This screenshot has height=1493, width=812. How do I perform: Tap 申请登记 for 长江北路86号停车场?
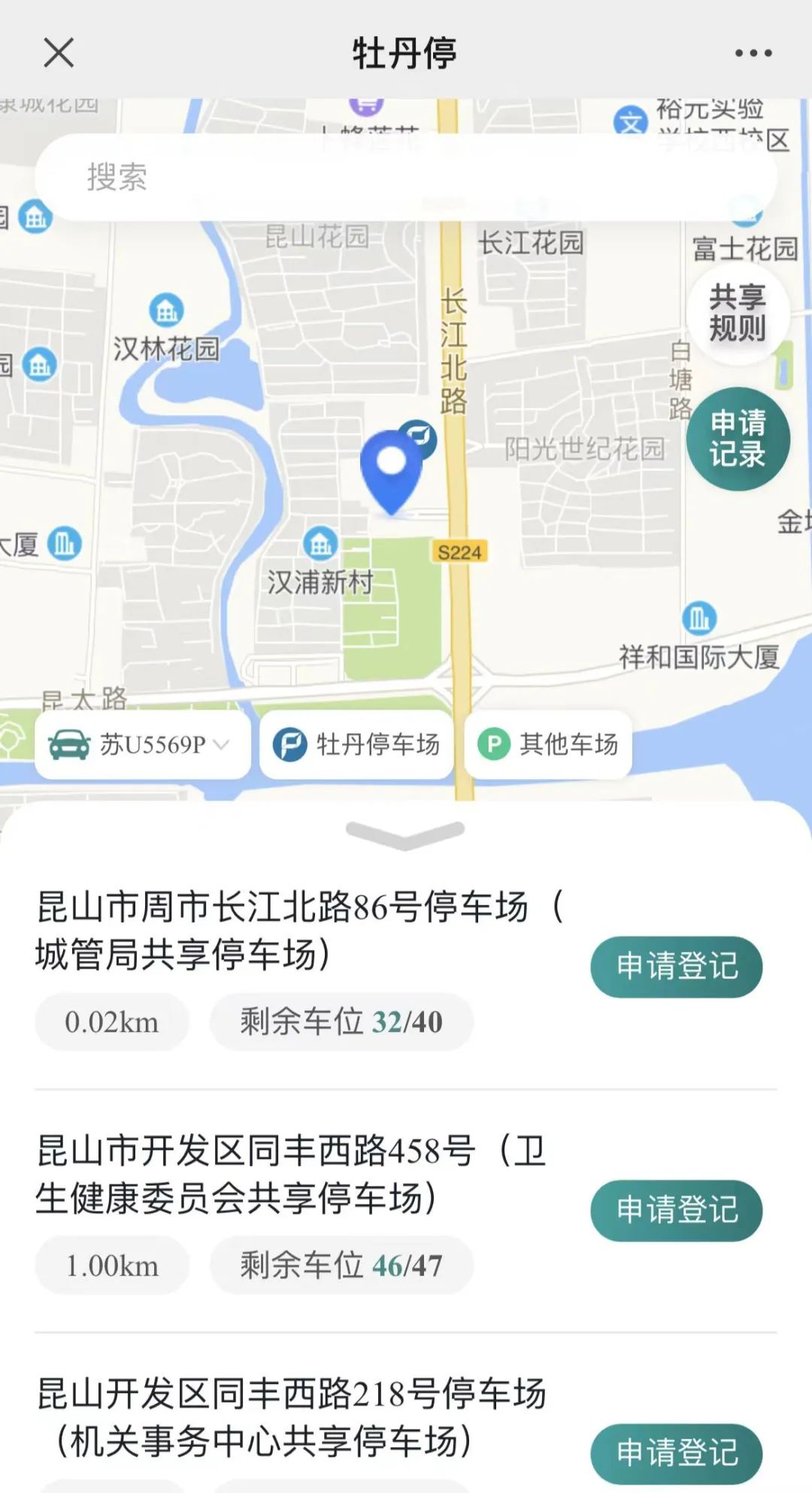[676, 967]
